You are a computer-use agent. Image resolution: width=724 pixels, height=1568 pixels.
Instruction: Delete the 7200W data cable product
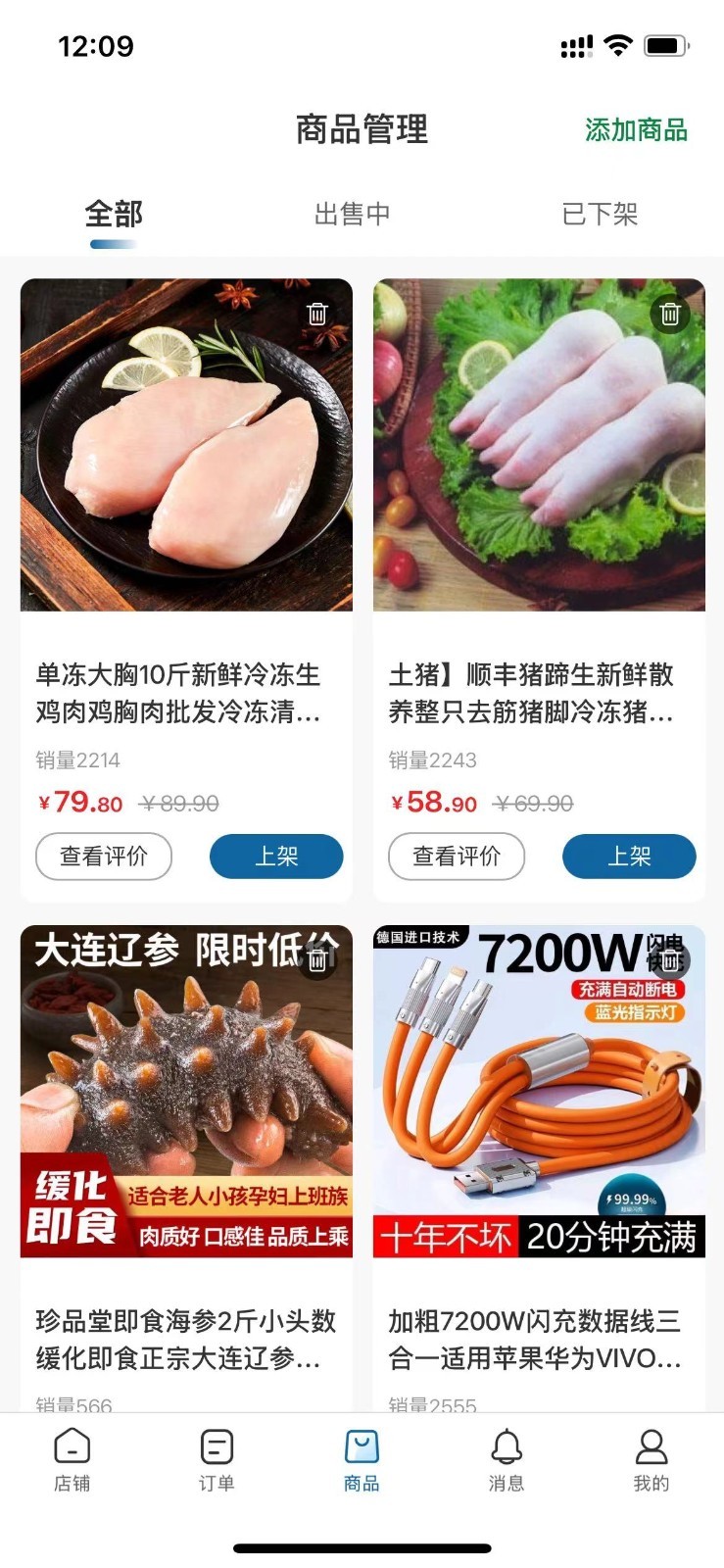tap(670, 960)
